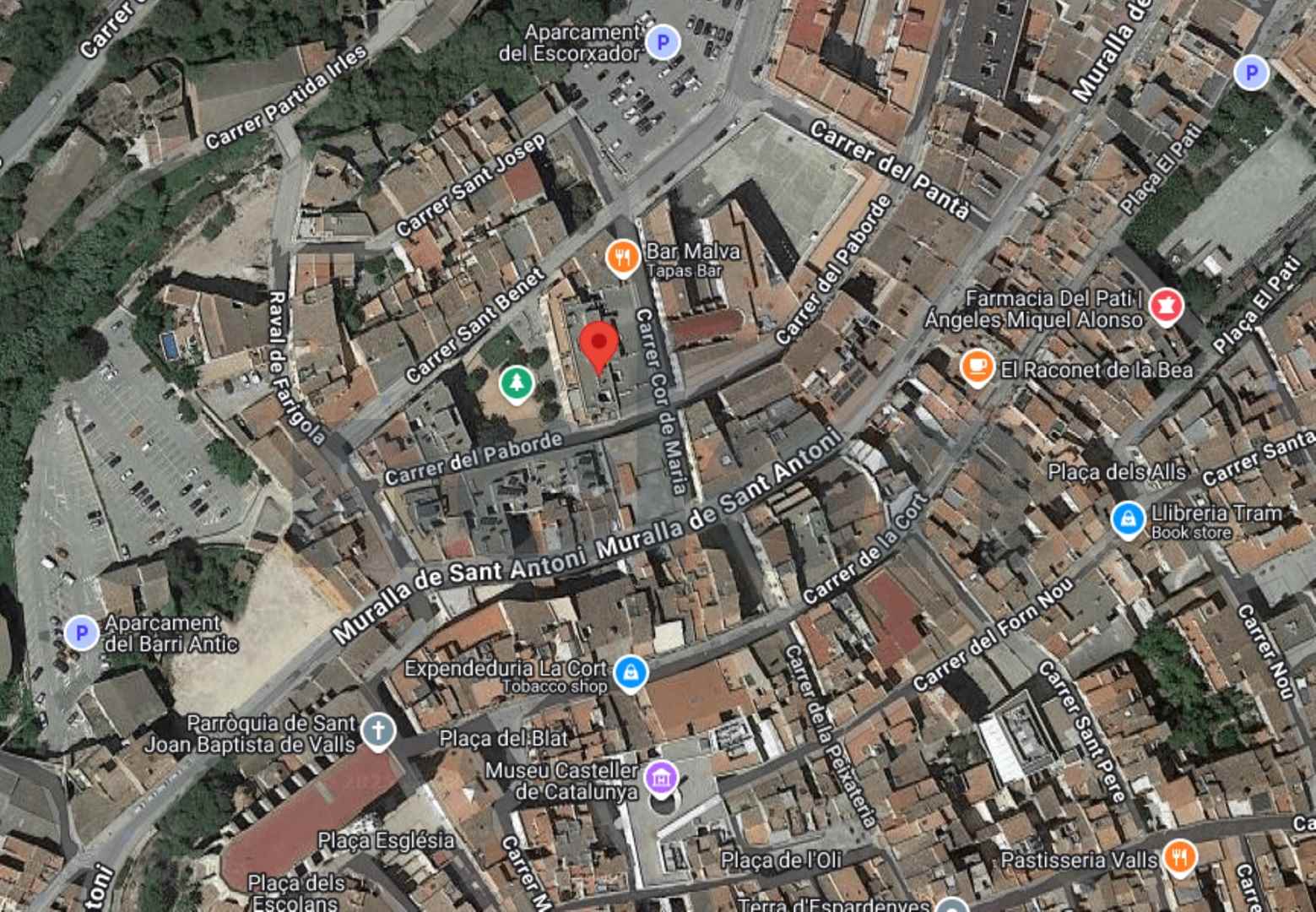Open Museu Casteller de Catalunya marker

(660, 779)
